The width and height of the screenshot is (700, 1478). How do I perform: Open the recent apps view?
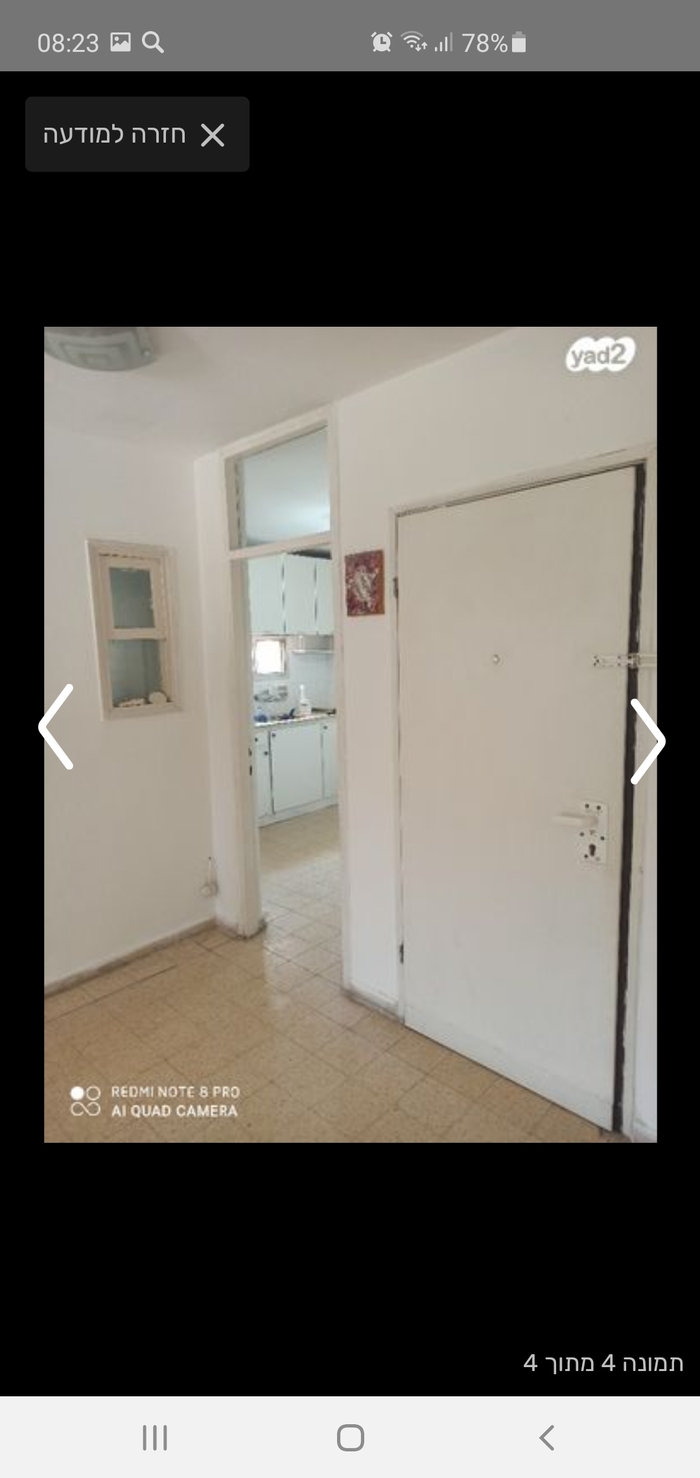tap(154, 1438)
